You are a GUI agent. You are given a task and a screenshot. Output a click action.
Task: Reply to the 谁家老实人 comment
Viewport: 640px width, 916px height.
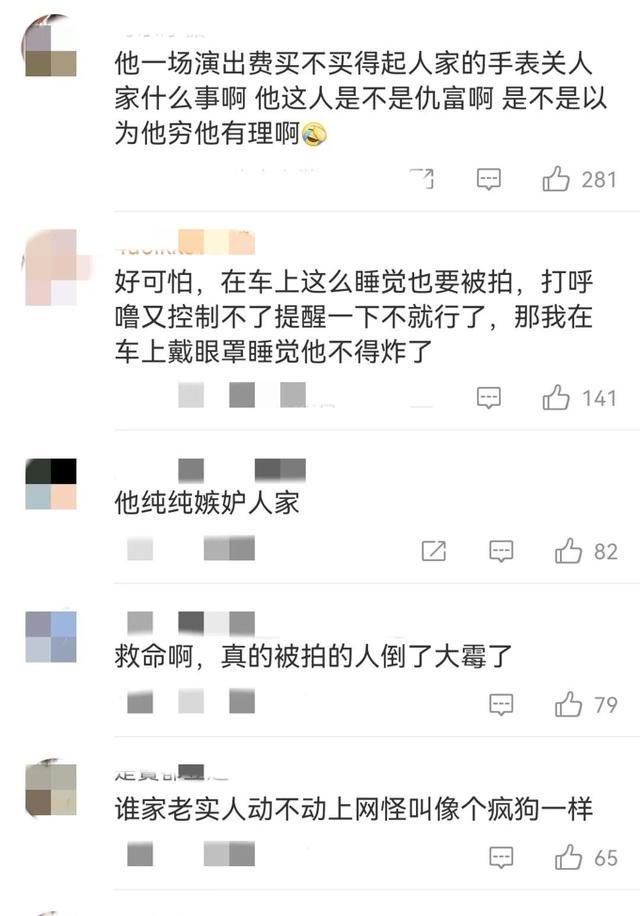coord(501,857)
